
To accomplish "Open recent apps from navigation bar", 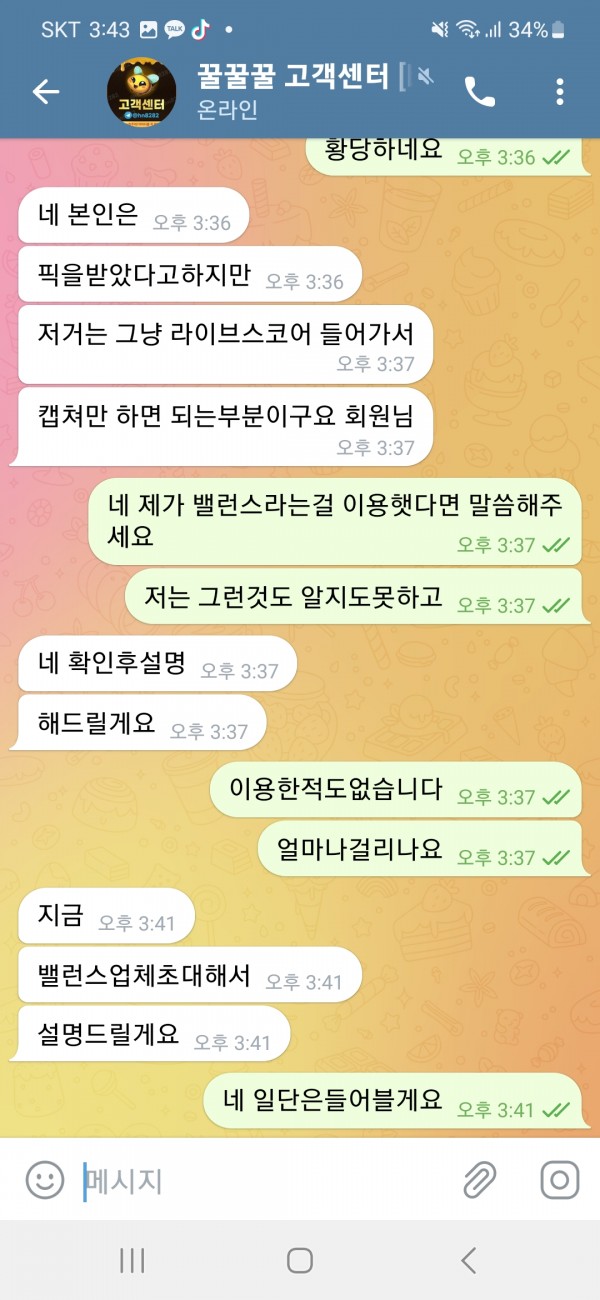I will (132, 1260).
